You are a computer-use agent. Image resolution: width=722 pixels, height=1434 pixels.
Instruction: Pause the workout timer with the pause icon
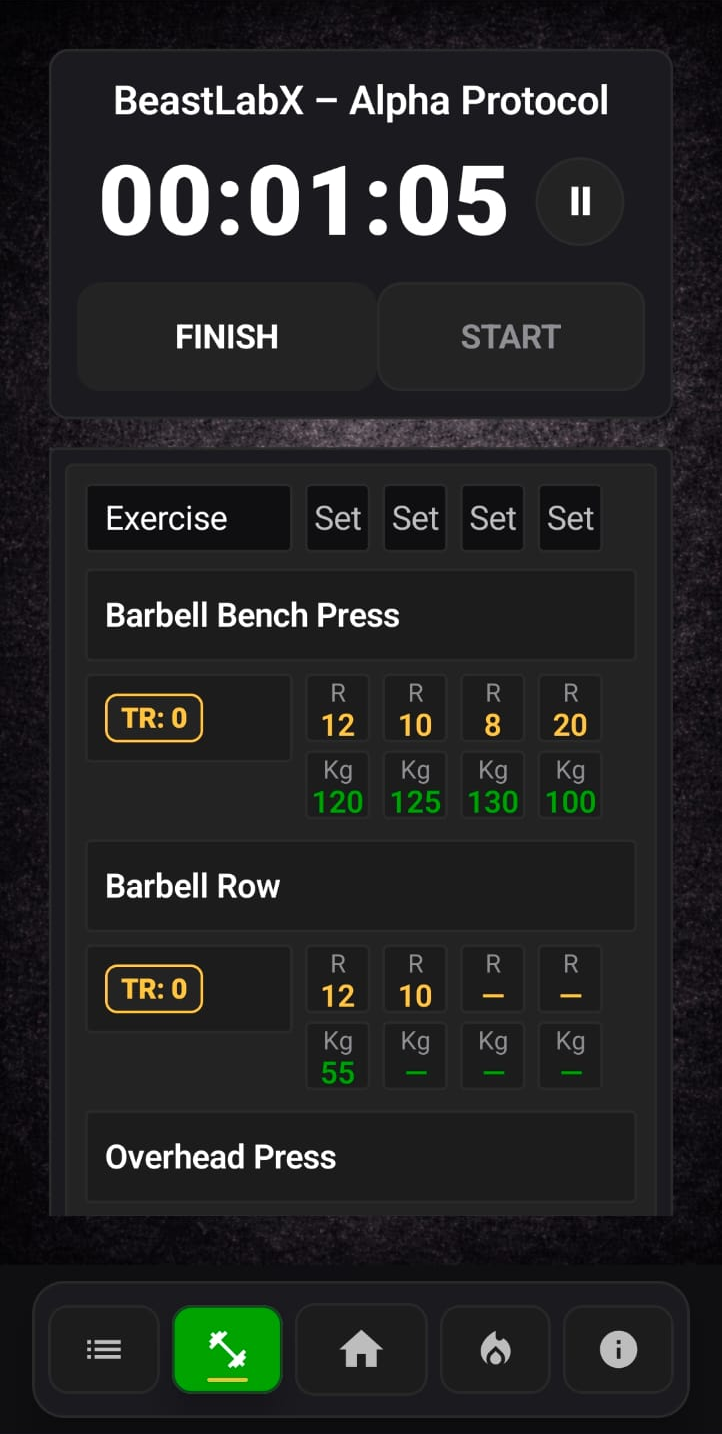(x=580, y=201)
